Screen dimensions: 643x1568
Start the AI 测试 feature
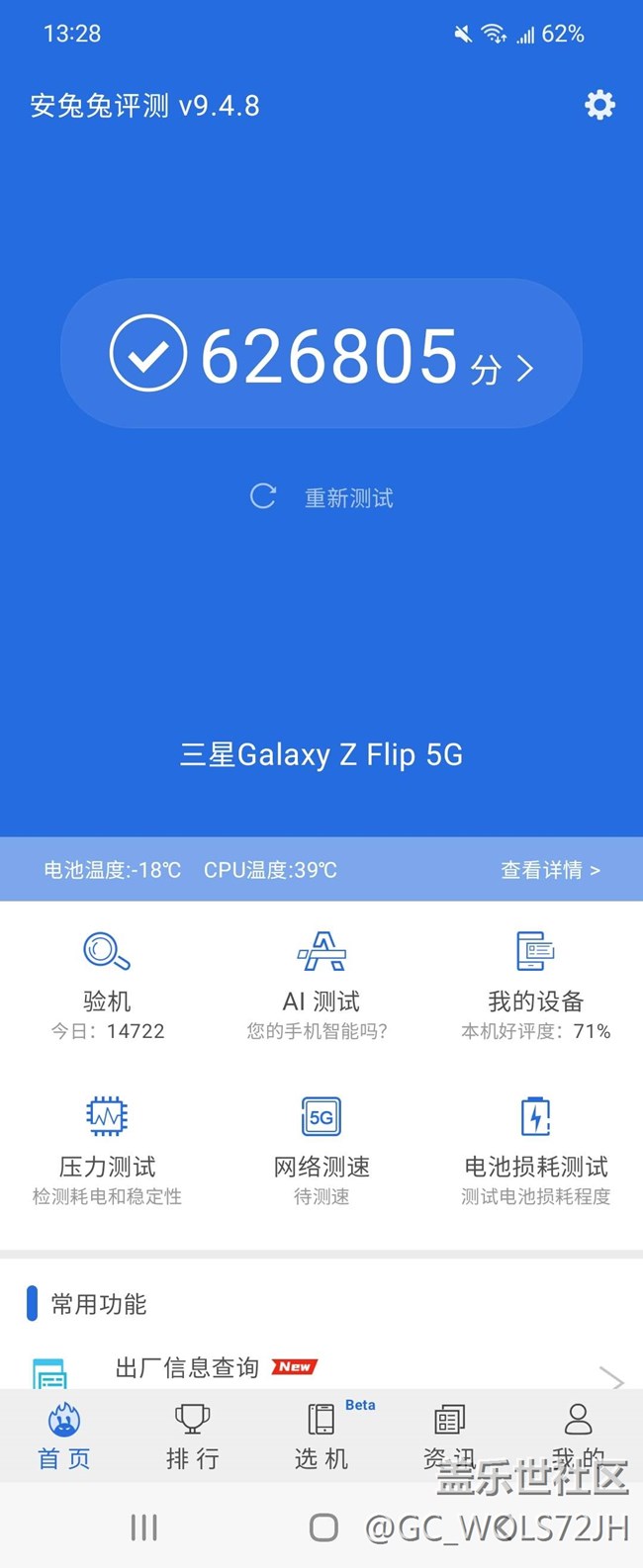pos(321,984)
